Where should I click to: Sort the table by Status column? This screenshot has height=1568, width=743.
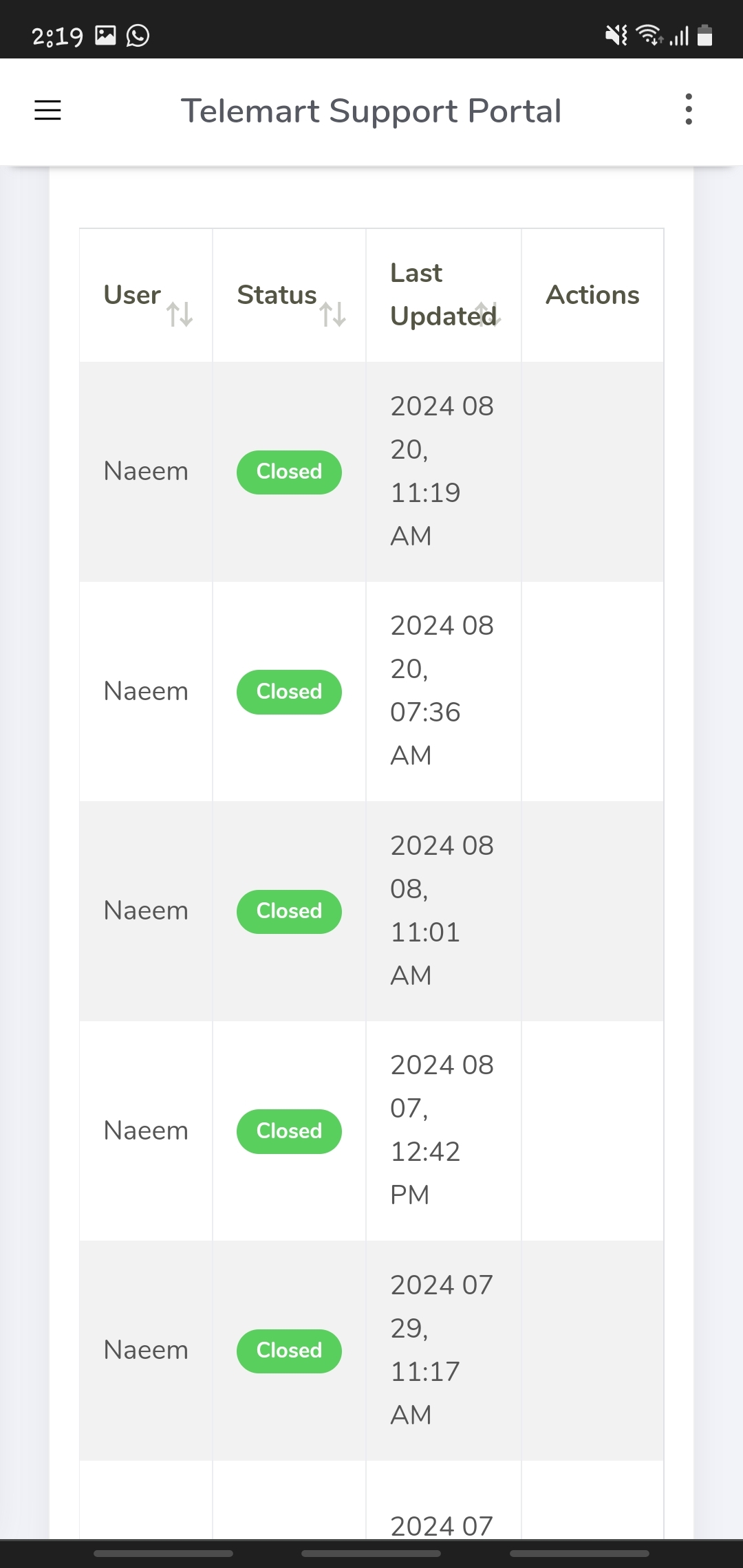pos(289,296)
